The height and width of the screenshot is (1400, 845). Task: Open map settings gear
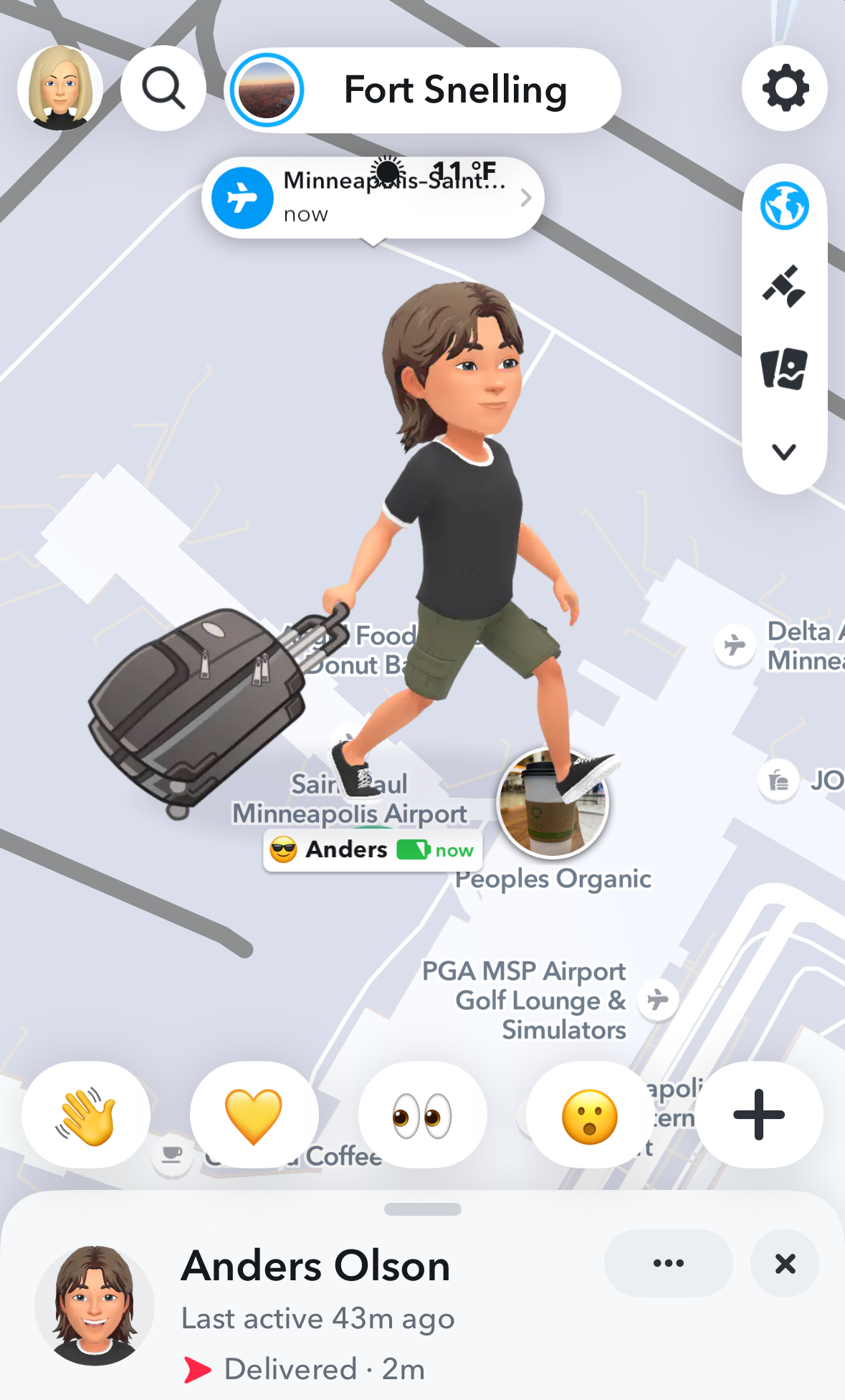click(785, 88)
